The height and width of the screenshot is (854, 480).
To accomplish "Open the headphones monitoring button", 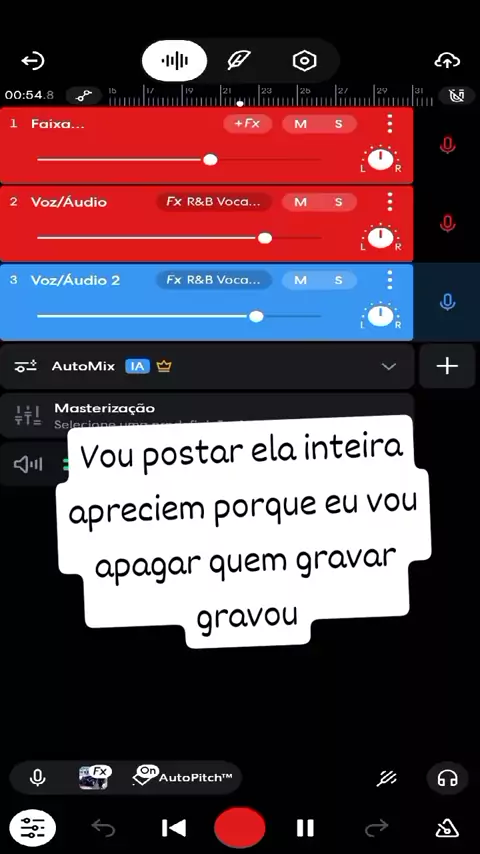I will [x=447, y=779].
